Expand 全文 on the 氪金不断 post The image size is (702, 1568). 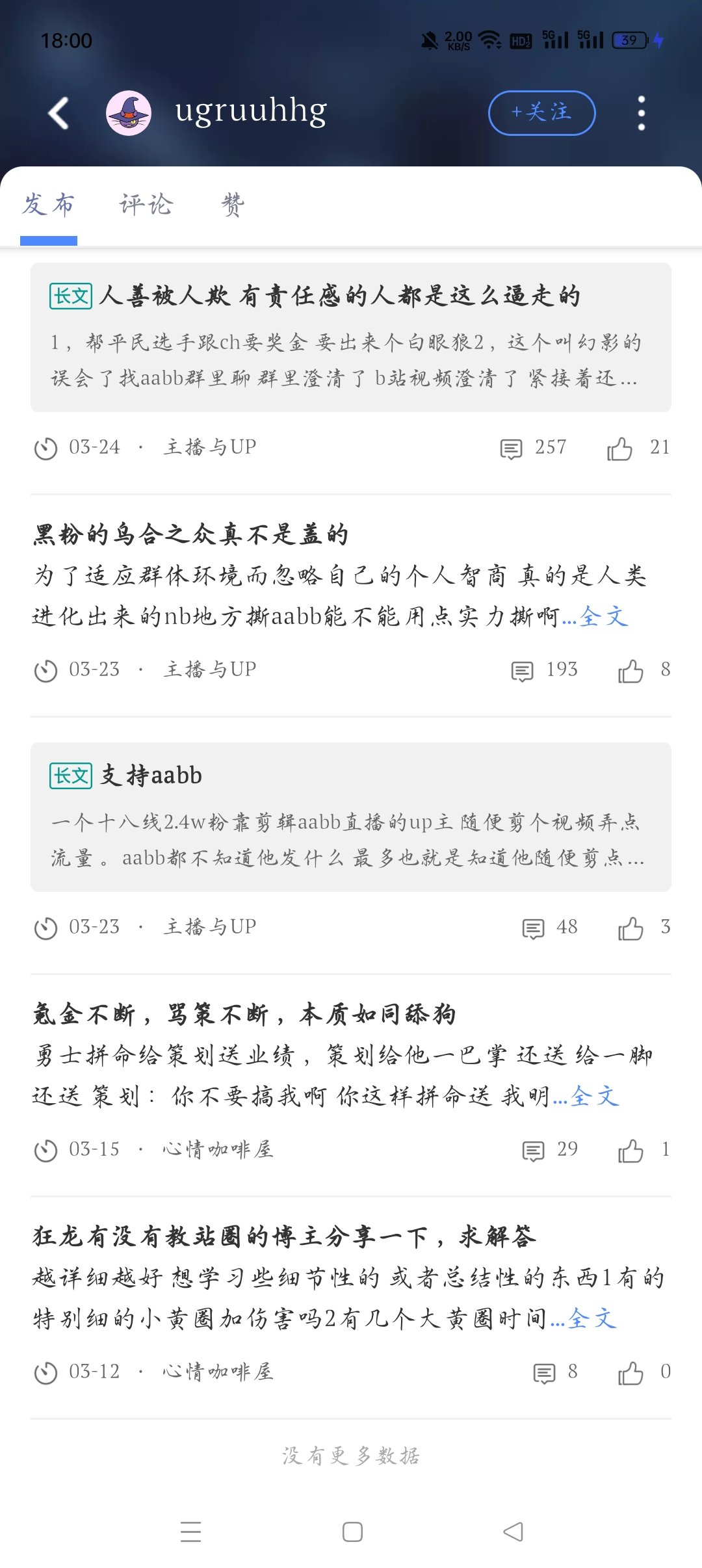pos(594,1096)
